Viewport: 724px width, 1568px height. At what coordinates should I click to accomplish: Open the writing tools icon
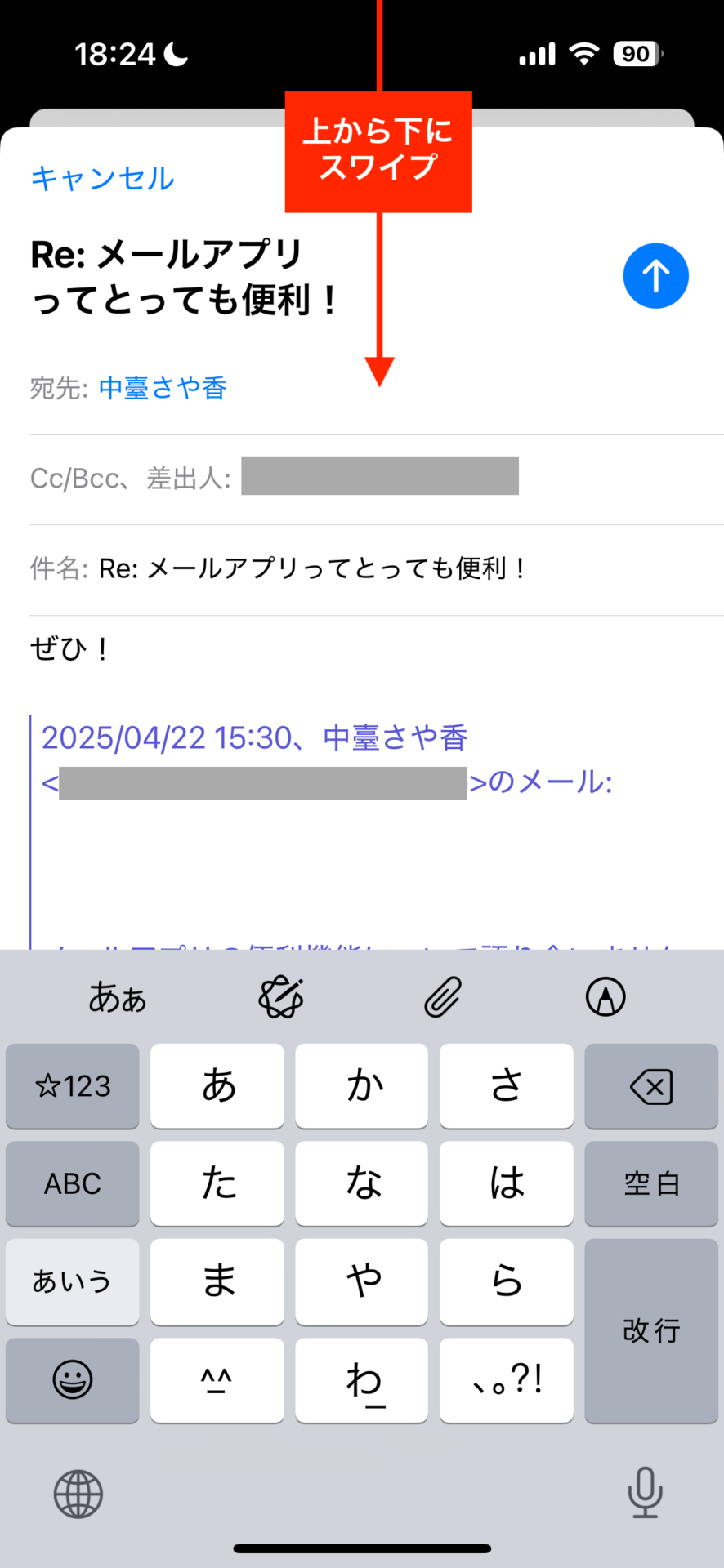coord(281,997)
